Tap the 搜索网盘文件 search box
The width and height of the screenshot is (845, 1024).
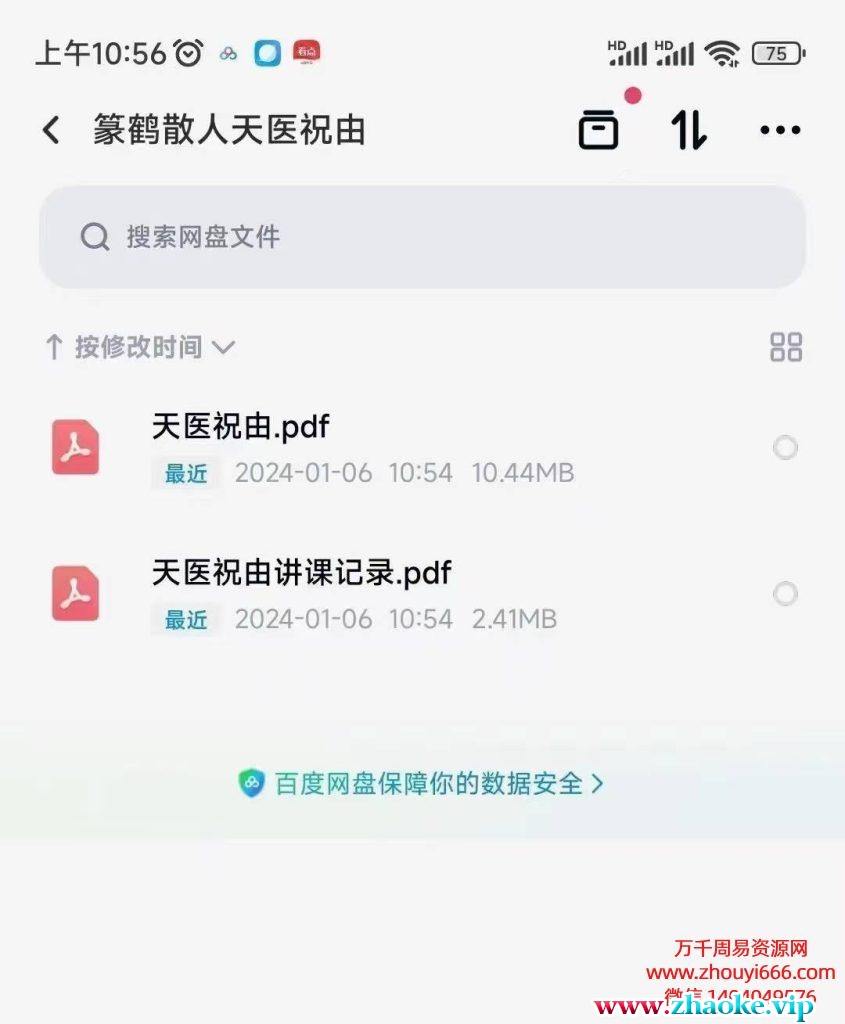coord(422,237)
